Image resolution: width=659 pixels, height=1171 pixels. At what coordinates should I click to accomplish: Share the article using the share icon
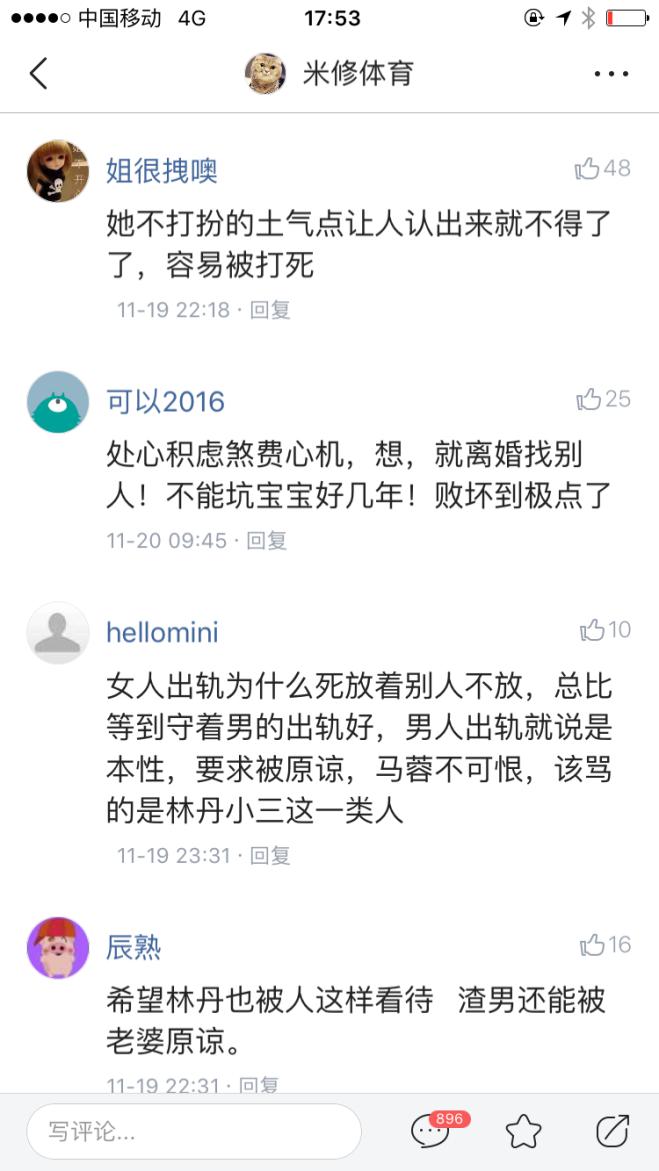(611, 1130)
